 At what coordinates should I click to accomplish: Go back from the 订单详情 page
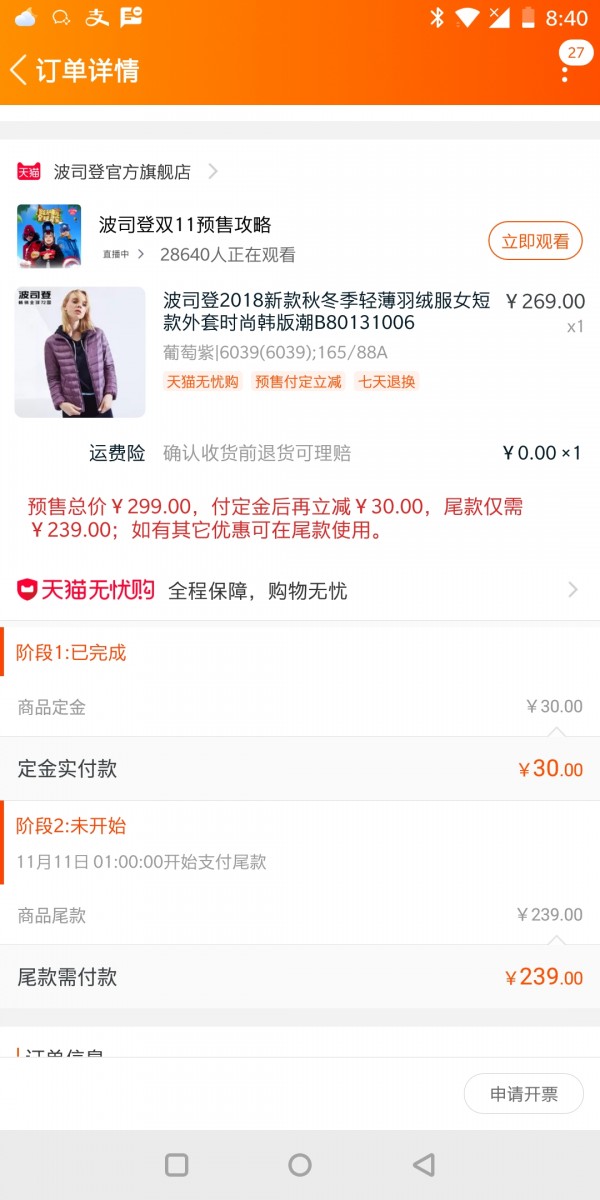20,70
